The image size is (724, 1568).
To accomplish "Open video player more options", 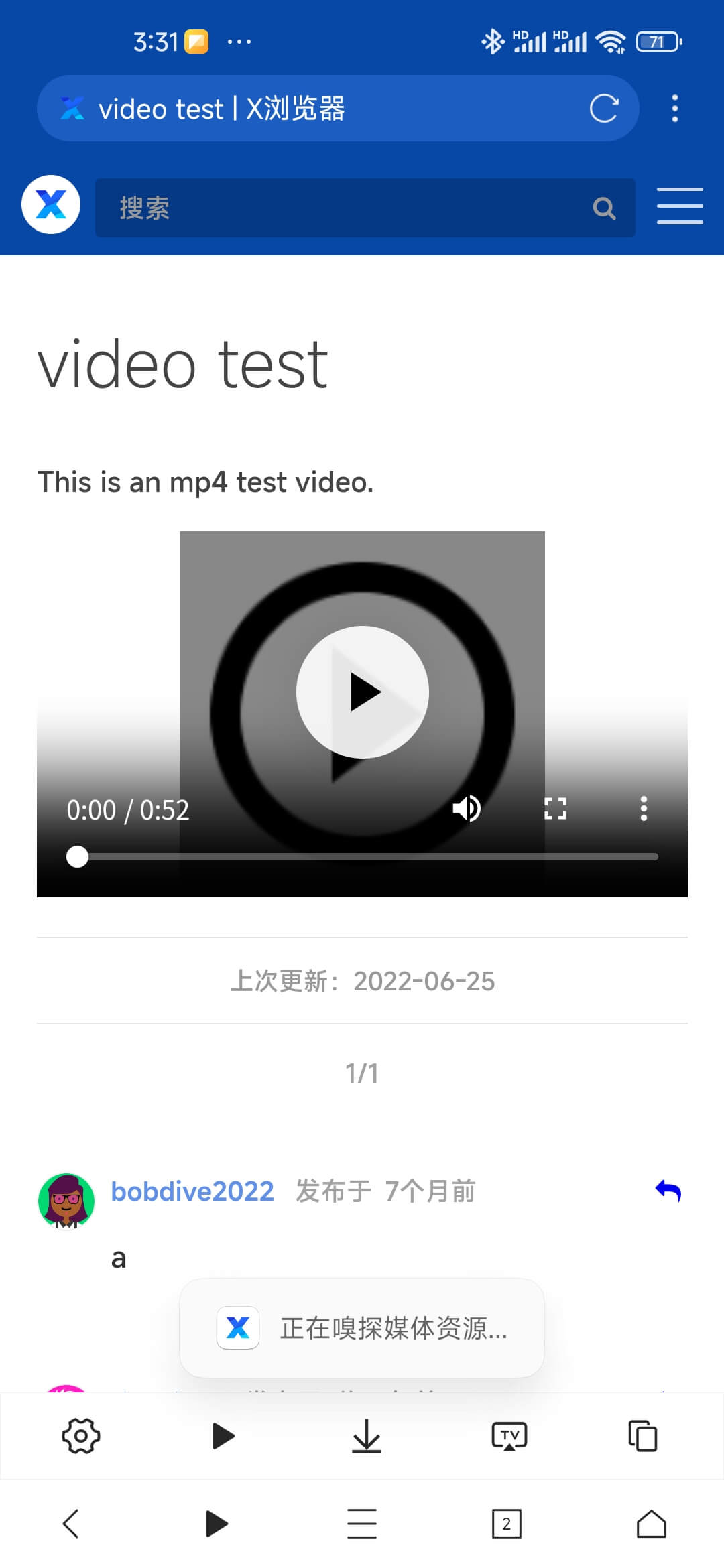I will pyautogui.click(x=644, y=809).
